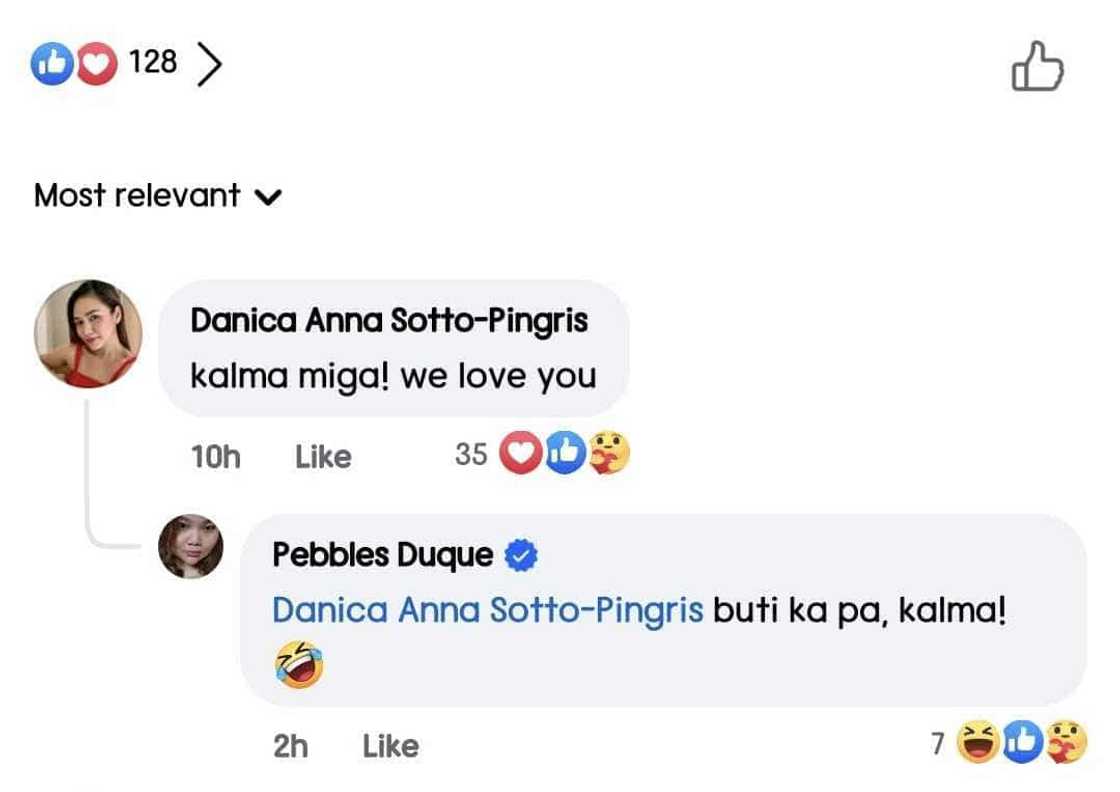This screenshot has width=1120, height=792.
Task: Open the list of 128 post reactions
Action: (x=127, y=65)
